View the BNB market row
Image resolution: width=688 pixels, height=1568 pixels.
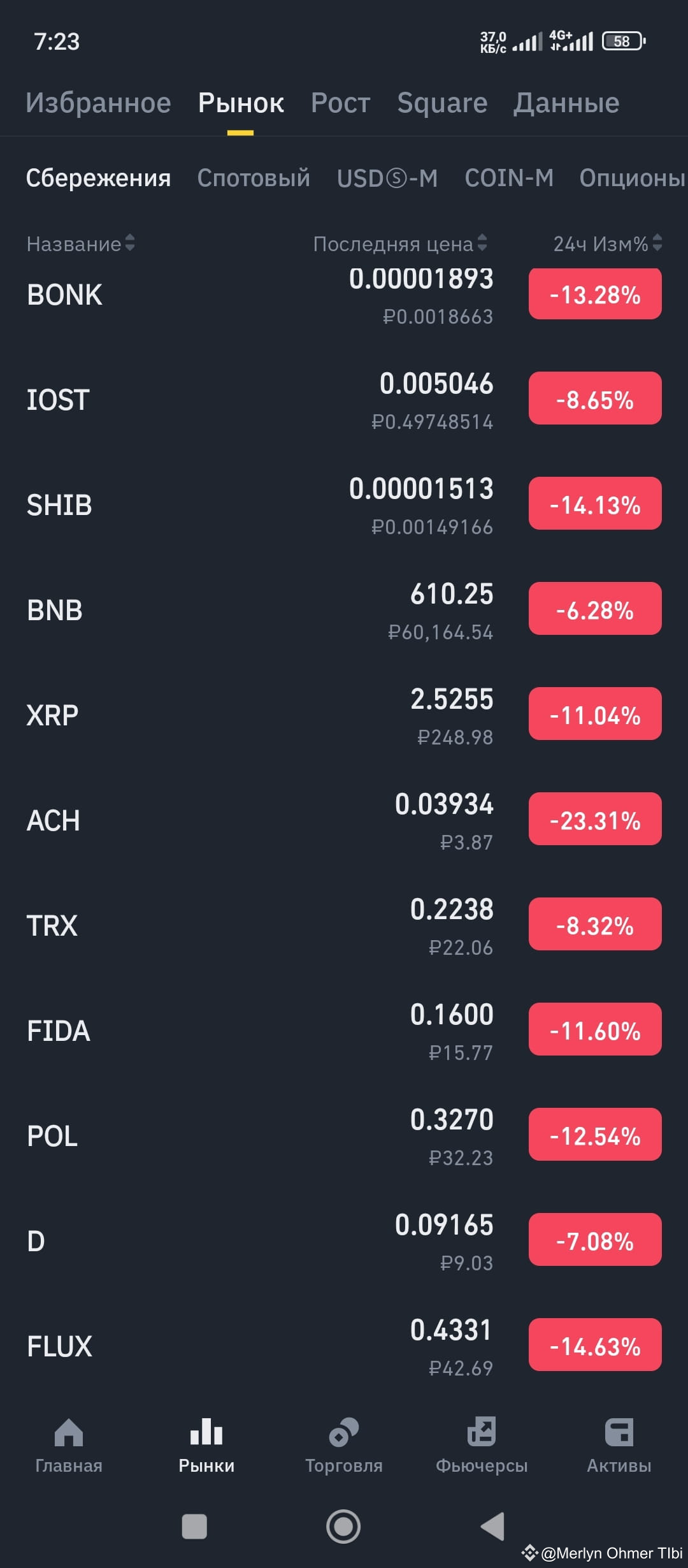pyautogui.click(x=344, y=611)
